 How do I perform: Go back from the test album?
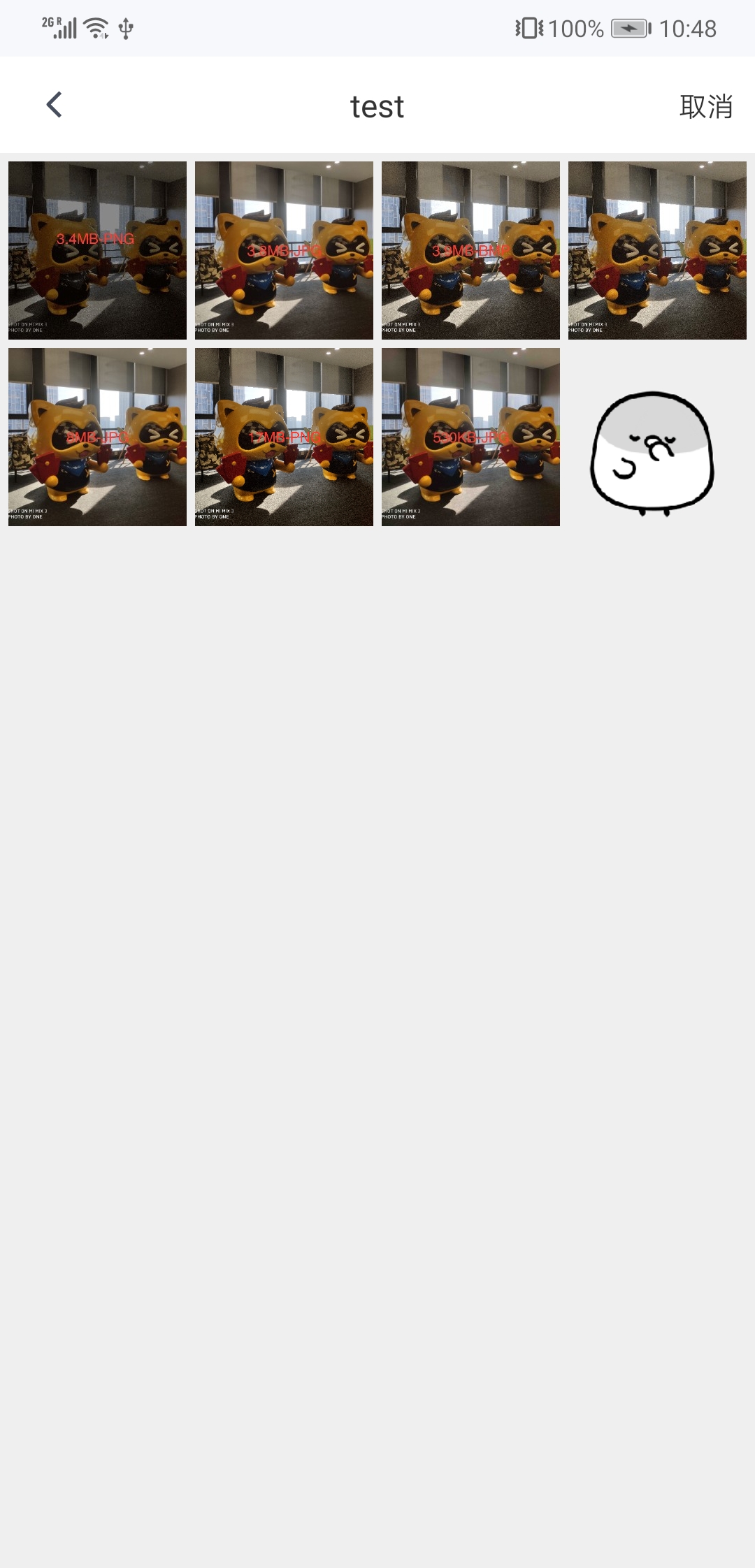(x=55, y=106)
